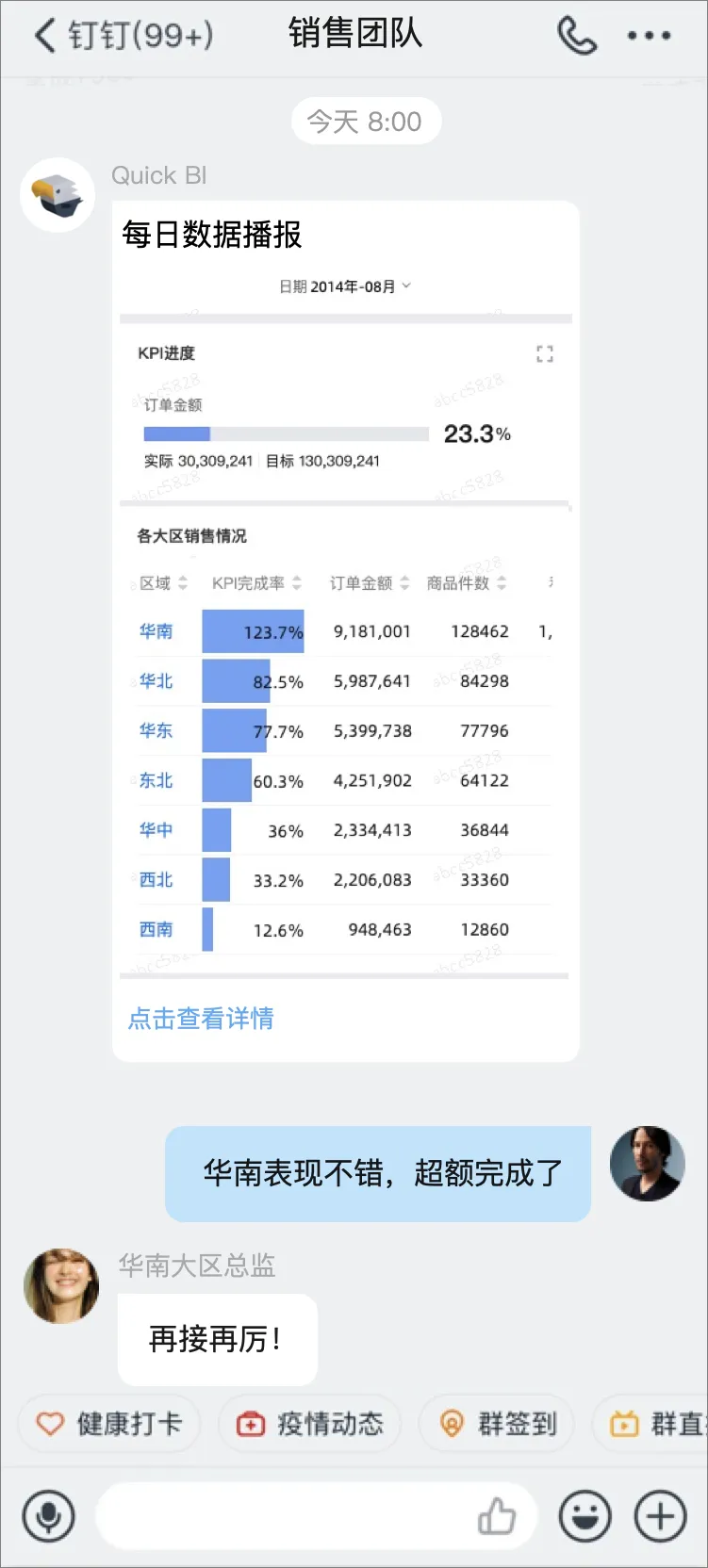View the 华南大区总监 profile photo
Viewport: 708px width, 1568px height.
point(61,1286)
